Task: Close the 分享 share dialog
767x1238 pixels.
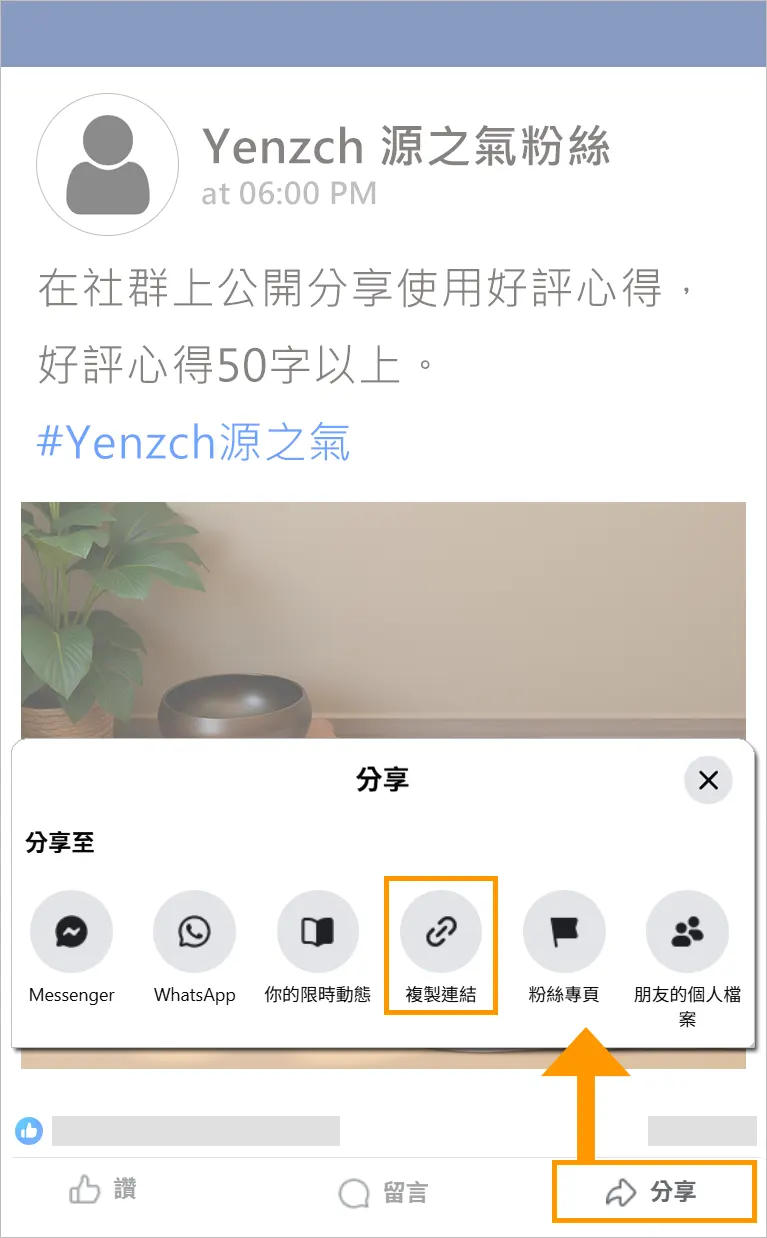Action: click(x=708, y=780)
